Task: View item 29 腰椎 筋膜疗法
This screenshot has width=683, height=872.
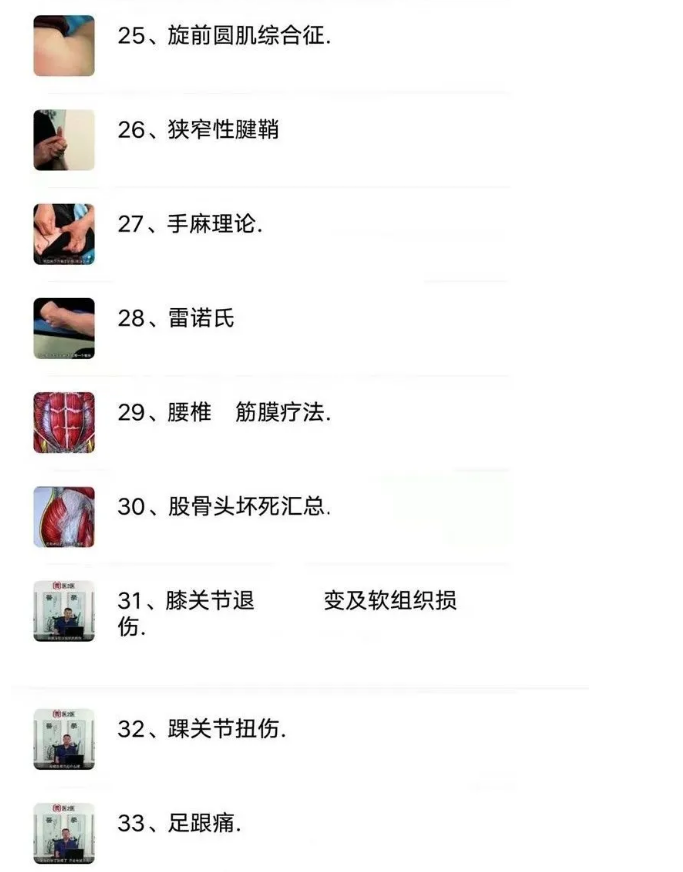Action: point(224,412)
